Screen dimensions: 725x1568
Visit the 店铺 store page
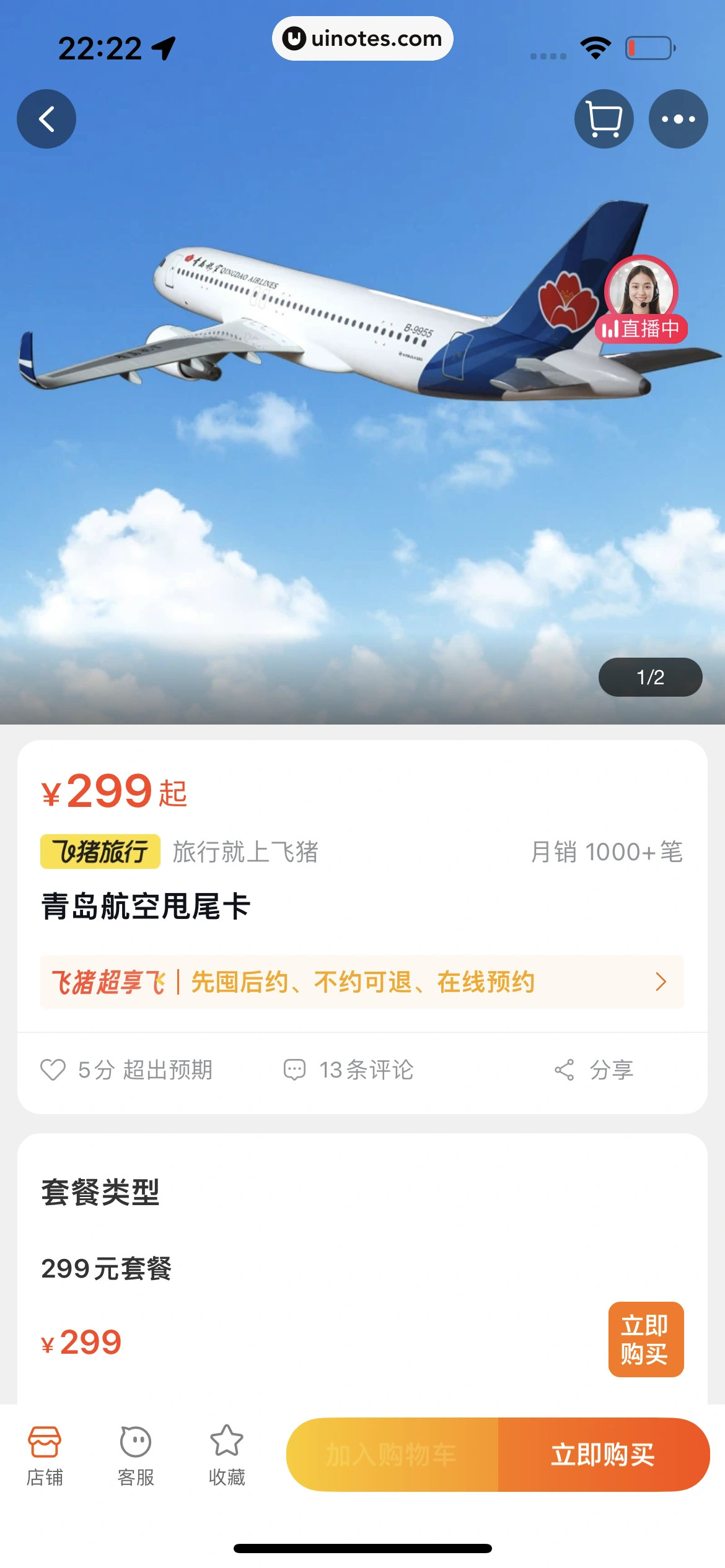click(45, 1455)
